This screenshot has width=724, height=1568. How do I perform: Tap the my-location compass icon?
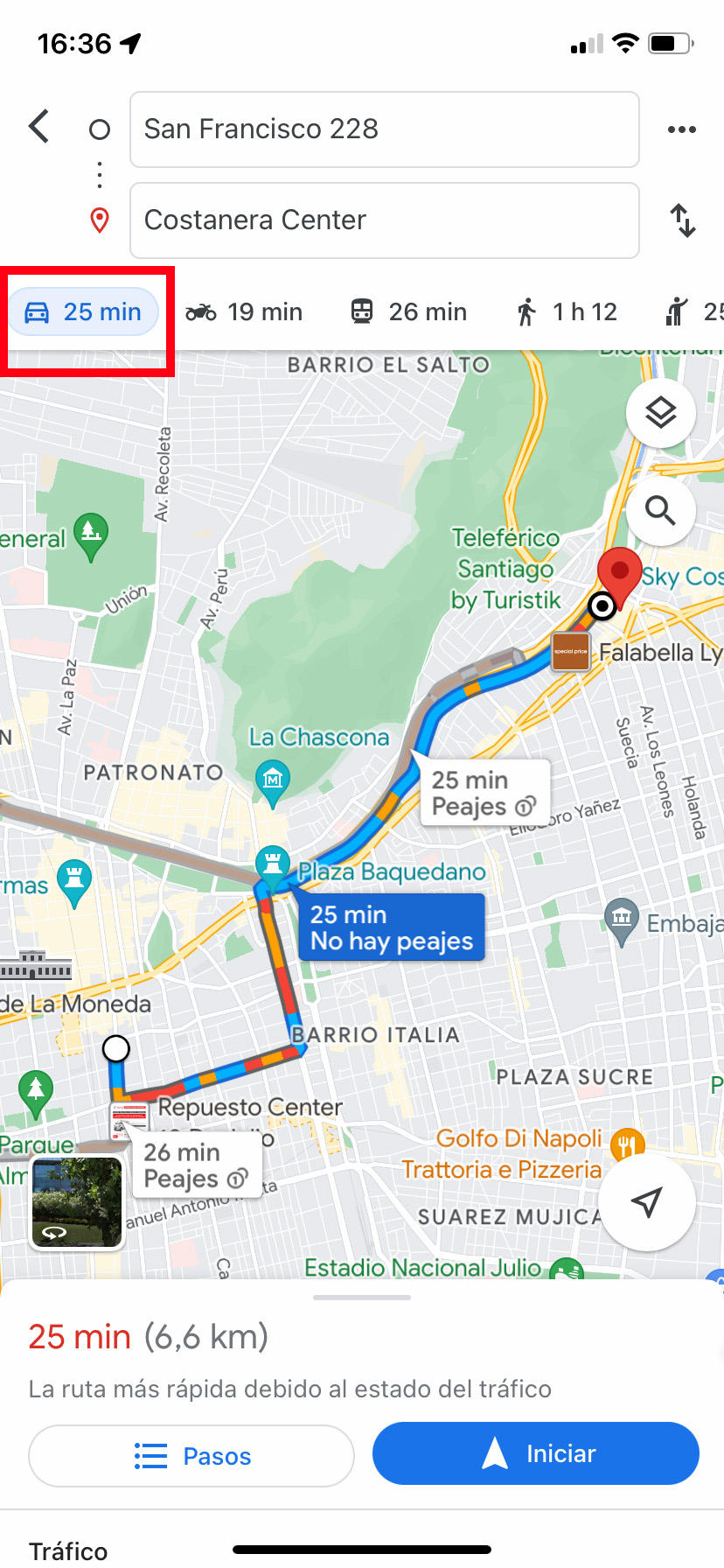pos(647,1202)
